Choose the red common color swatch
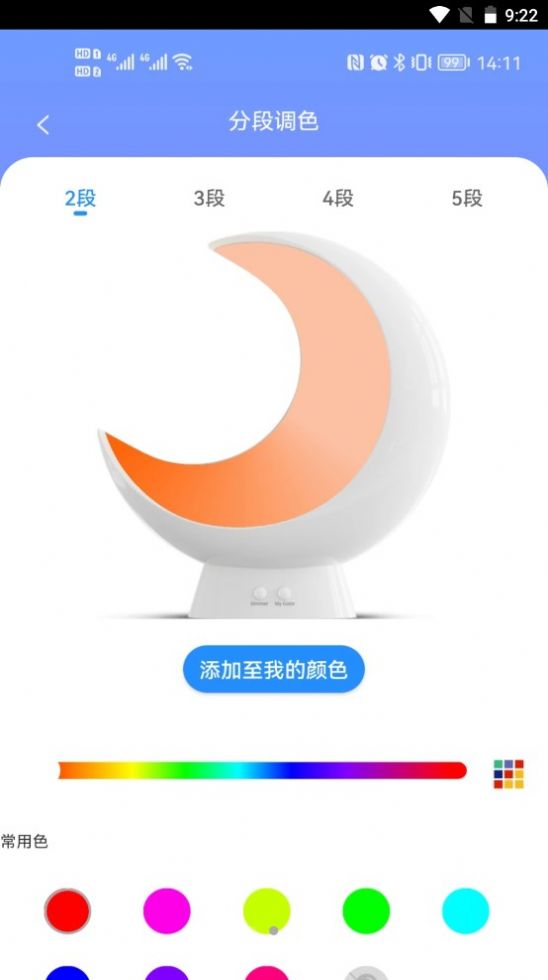The image size is (548, 980). [x=67, y=911]
